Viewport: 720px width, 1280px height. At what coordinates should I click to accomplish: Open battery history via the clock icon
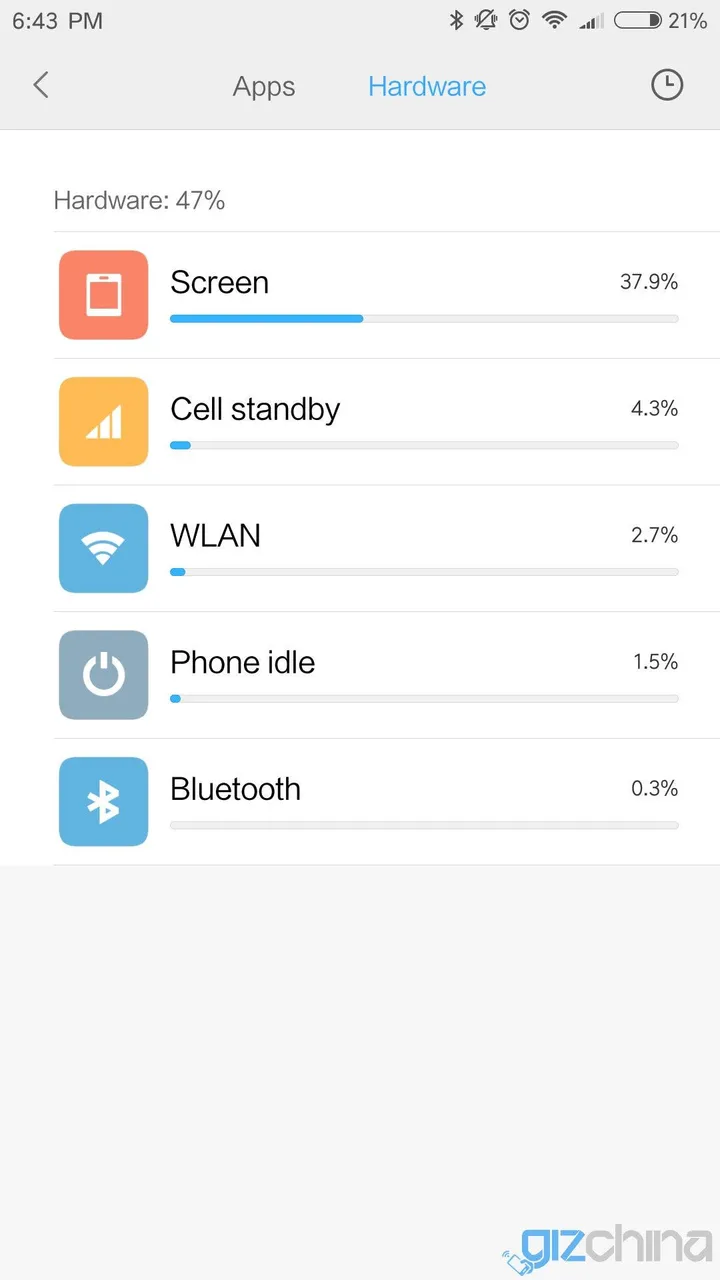tap(666, 85)
